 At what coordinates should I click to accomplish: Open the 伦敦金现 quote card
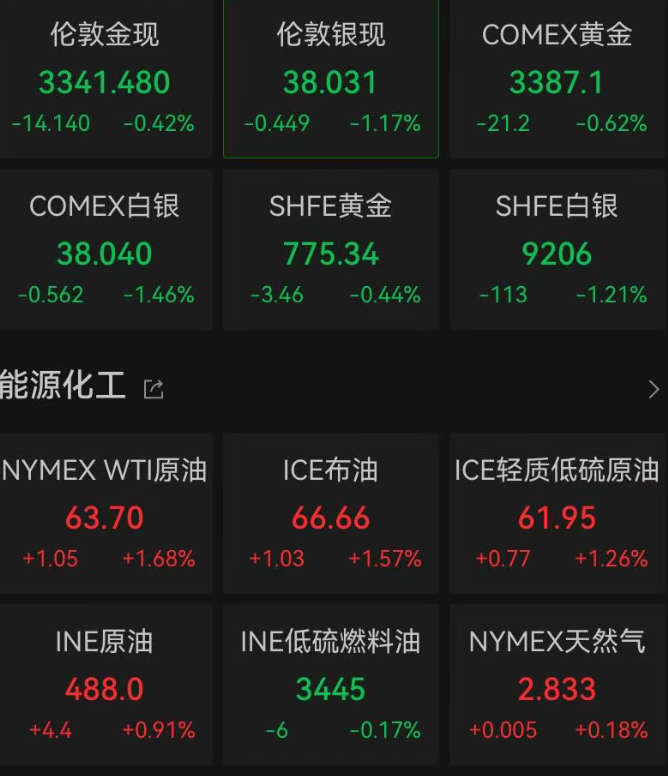[104, 80]
